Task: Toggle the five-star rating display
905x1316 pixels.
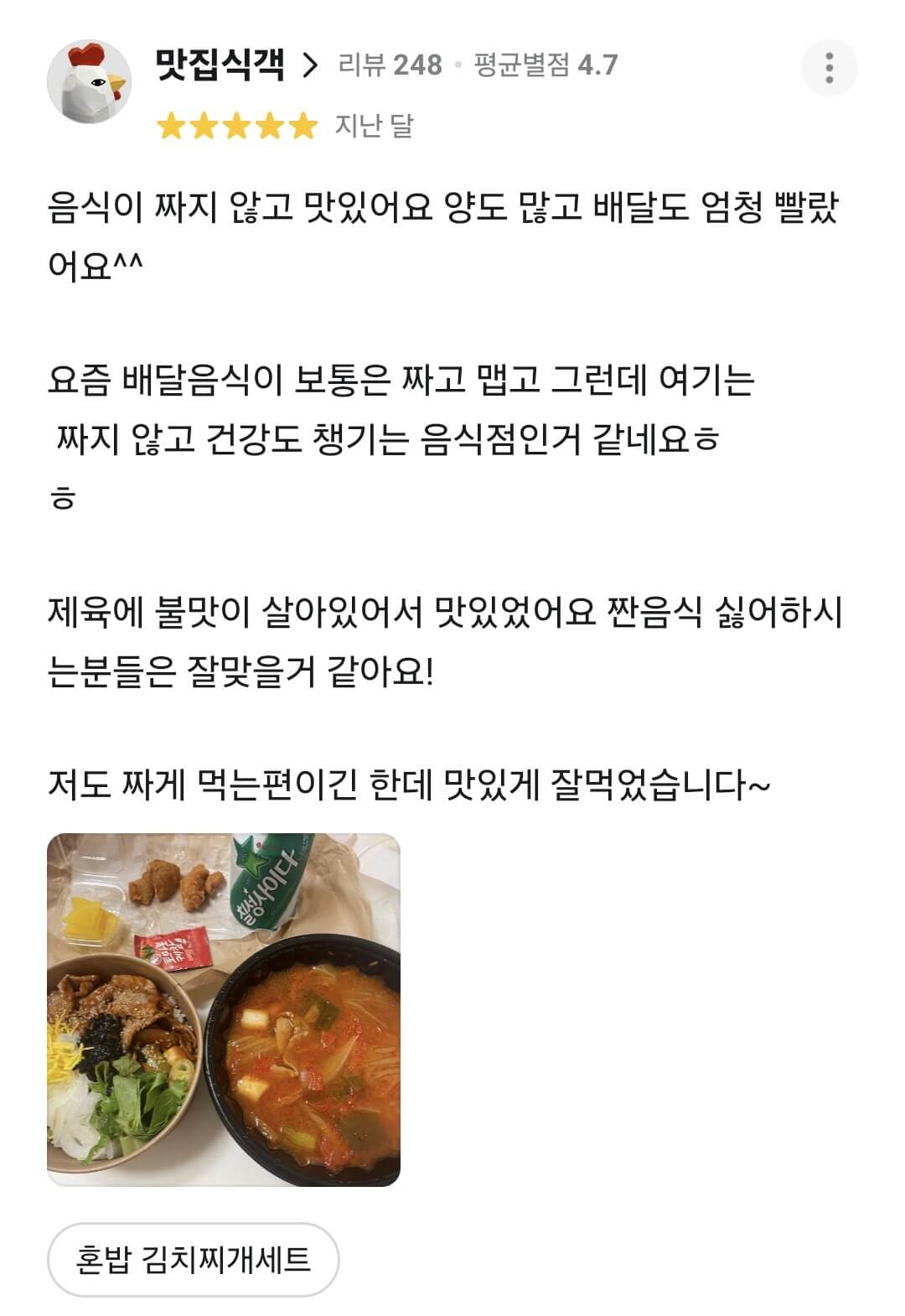Action: [235, 124]
